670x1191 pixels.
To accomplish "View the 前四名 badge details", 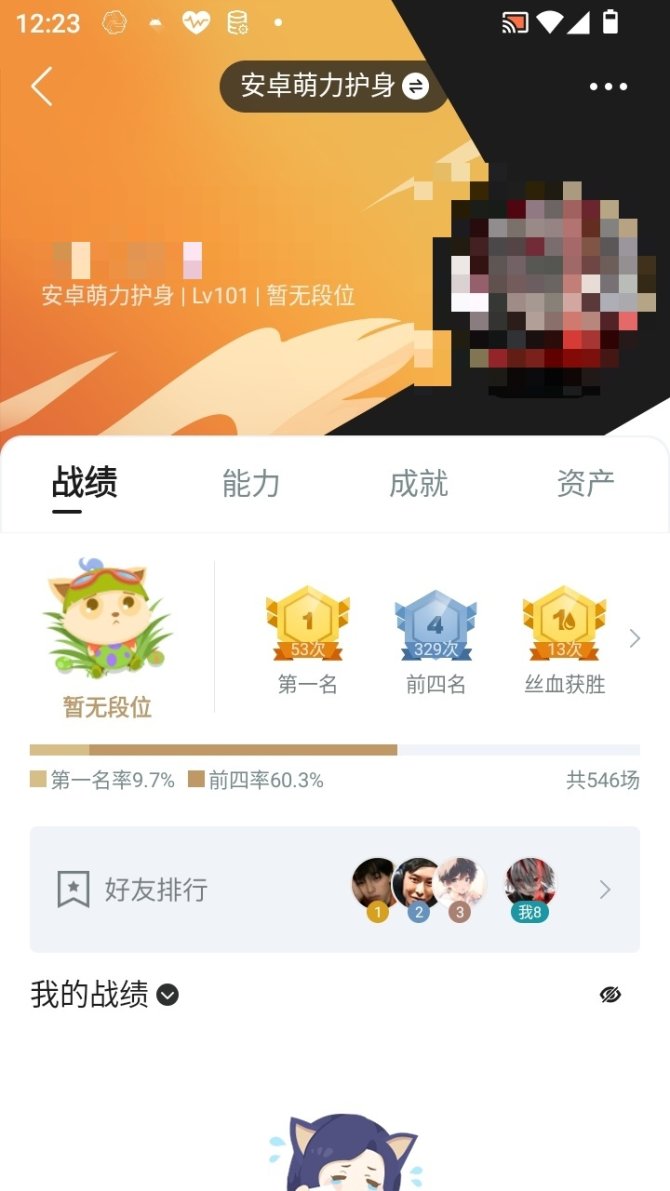I will tap(436, 638).
